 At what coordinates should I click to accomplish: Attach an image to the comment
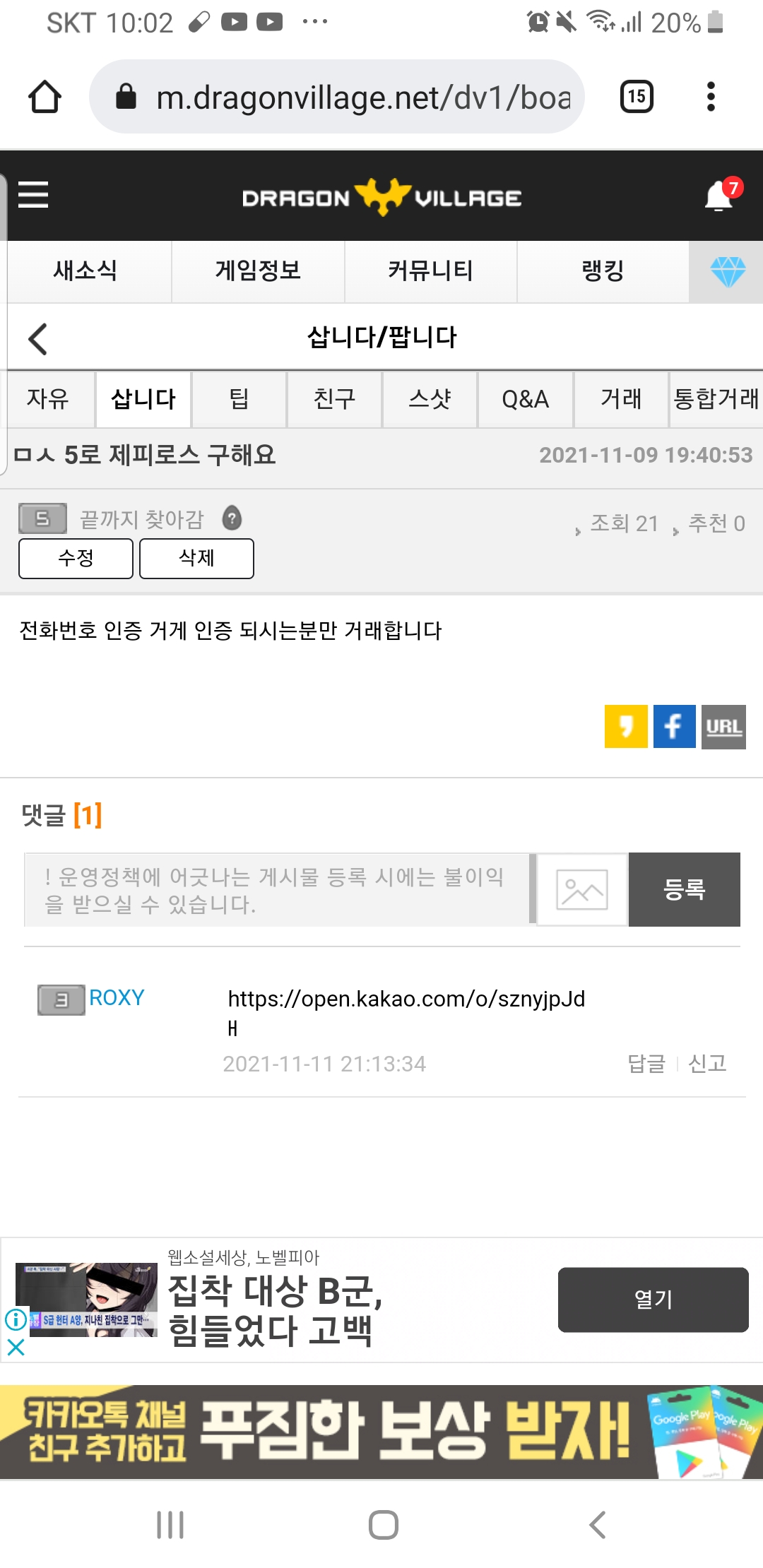582,890
